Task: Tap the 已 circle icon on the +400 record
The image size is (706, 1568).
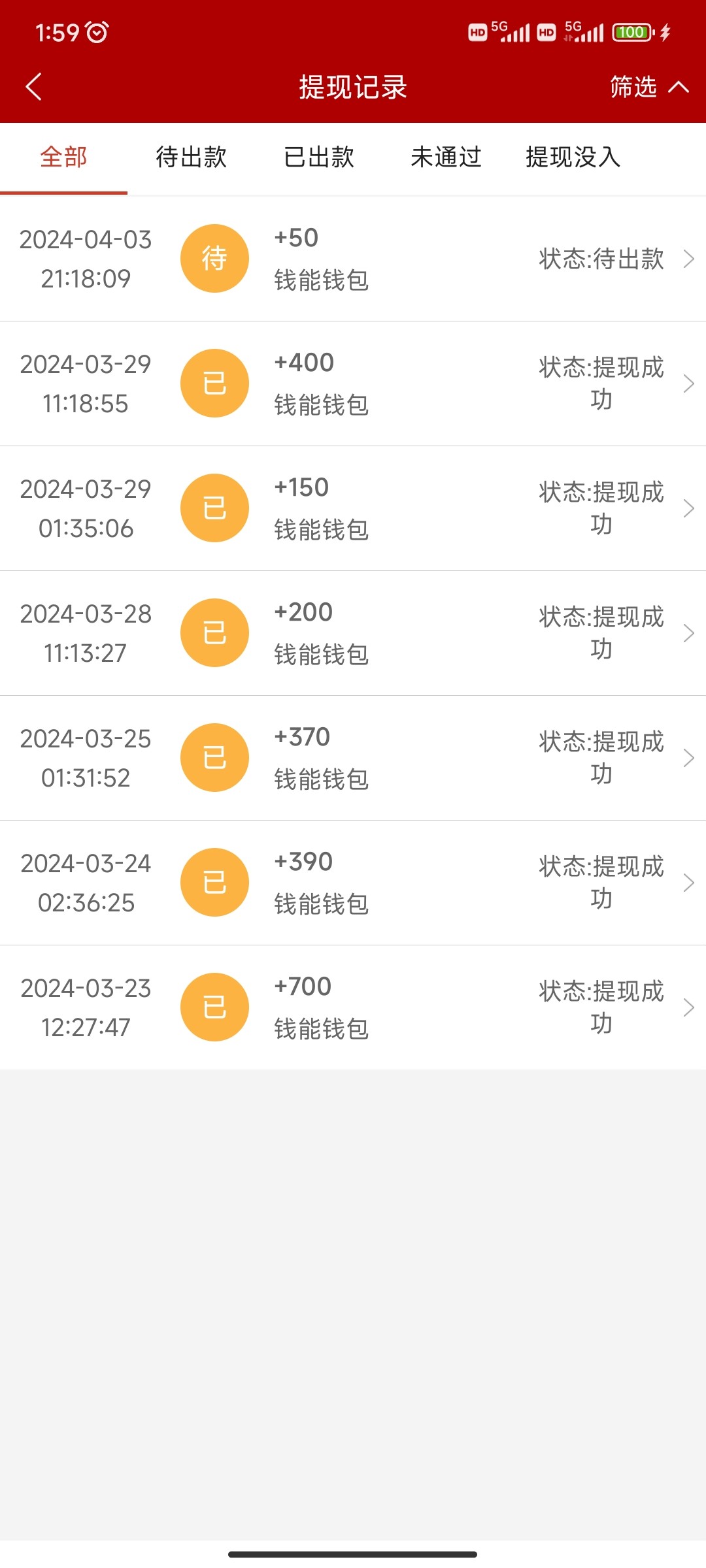Action: pos(214,384)
